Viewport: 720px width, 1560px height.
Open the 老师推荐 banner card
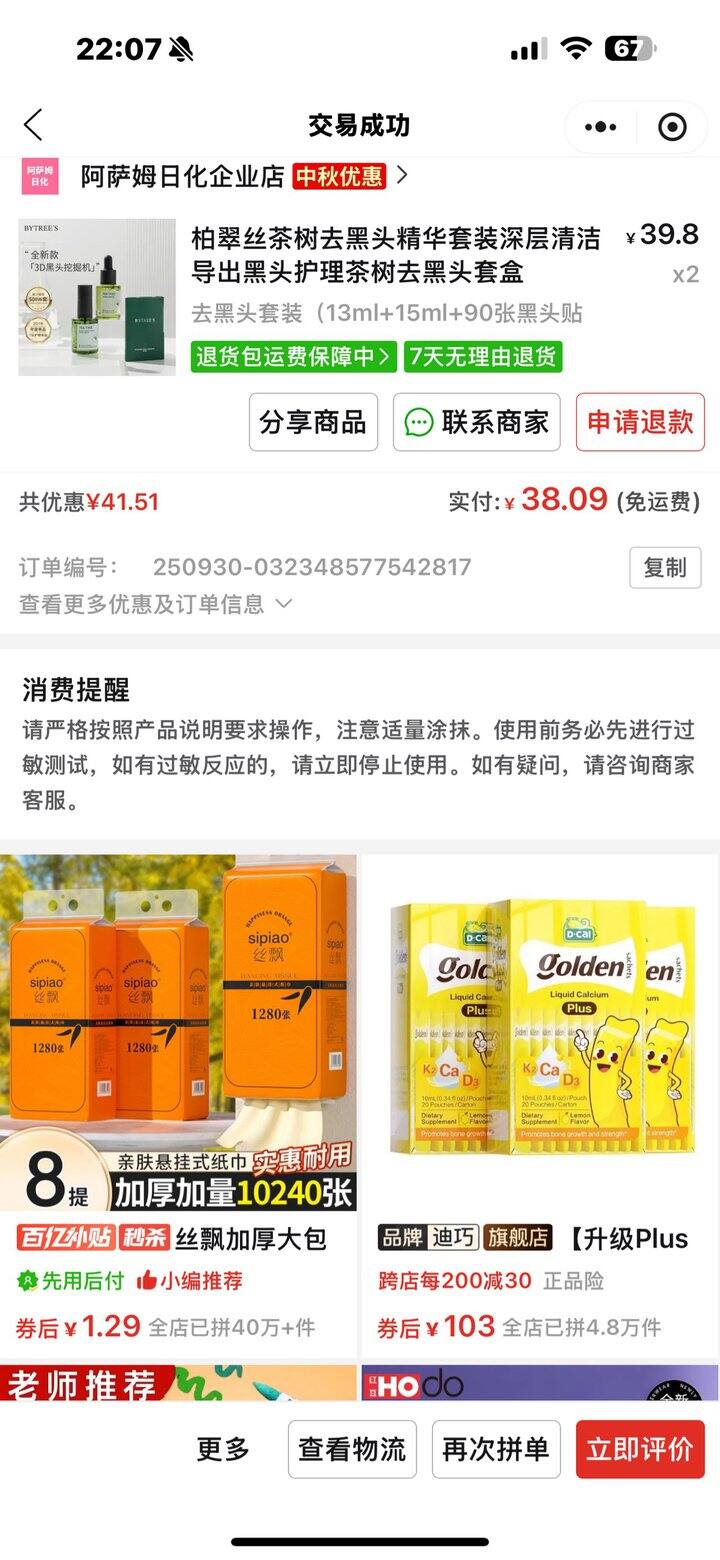click(178, 1383)
